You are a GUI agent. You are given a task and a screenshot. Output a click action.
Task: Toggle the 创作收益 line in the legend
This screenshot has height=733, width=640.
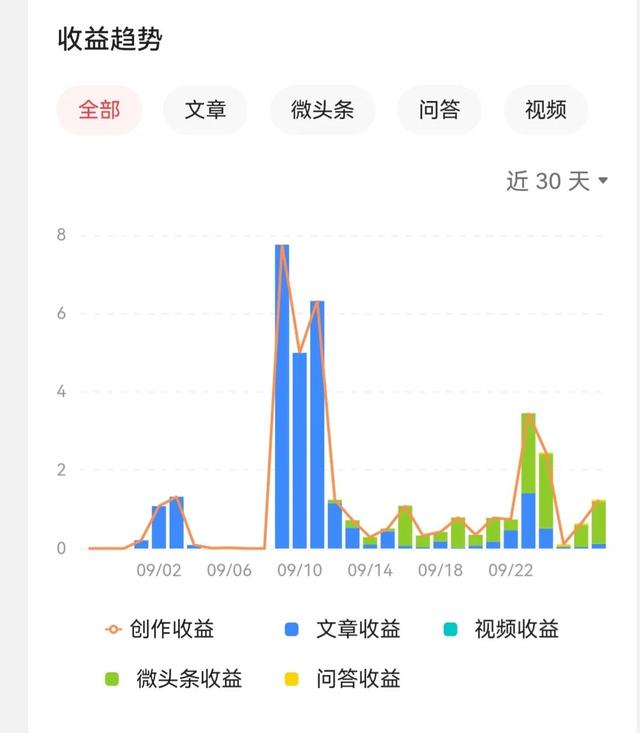160,629
